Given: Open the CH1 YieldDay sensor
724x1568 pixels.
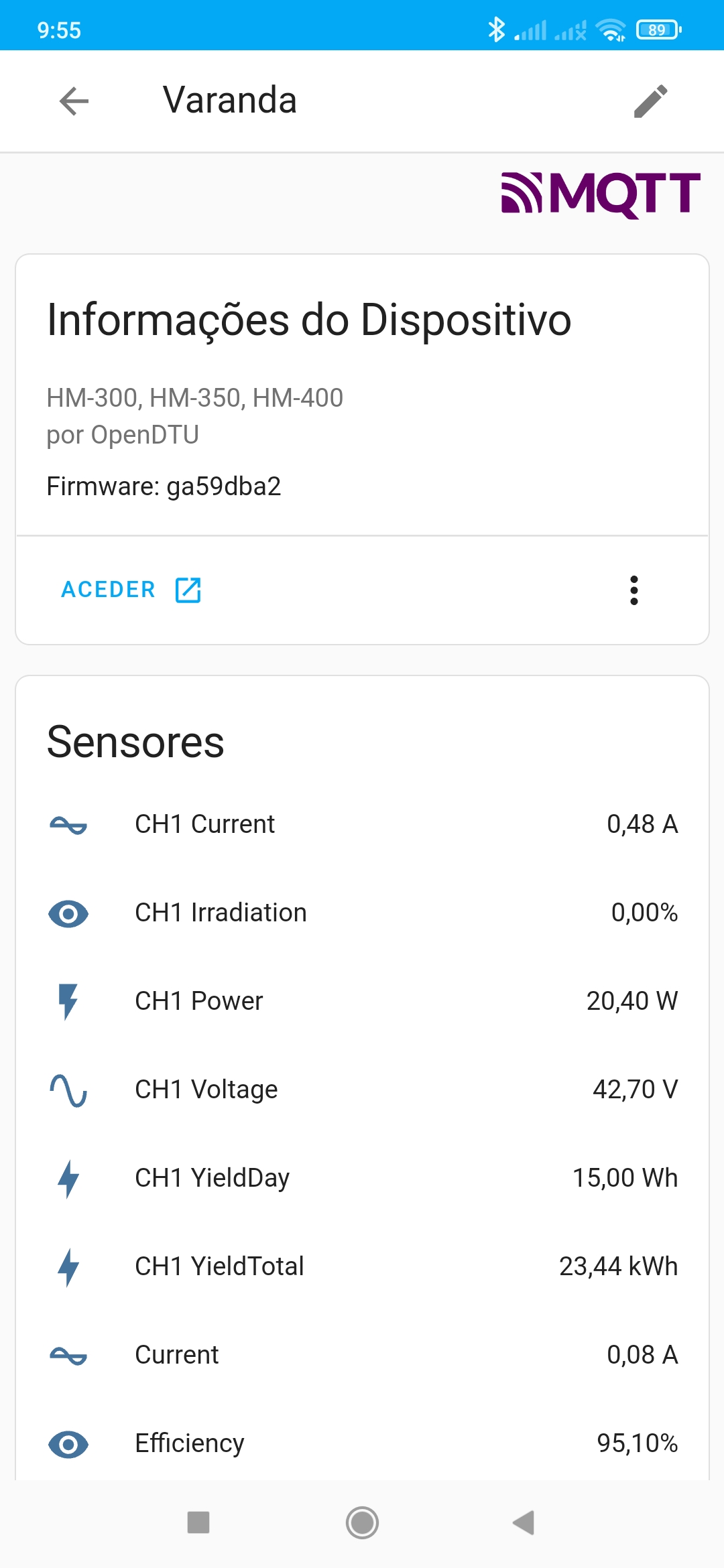Looking at the screenshot, I should [362, 1178].
